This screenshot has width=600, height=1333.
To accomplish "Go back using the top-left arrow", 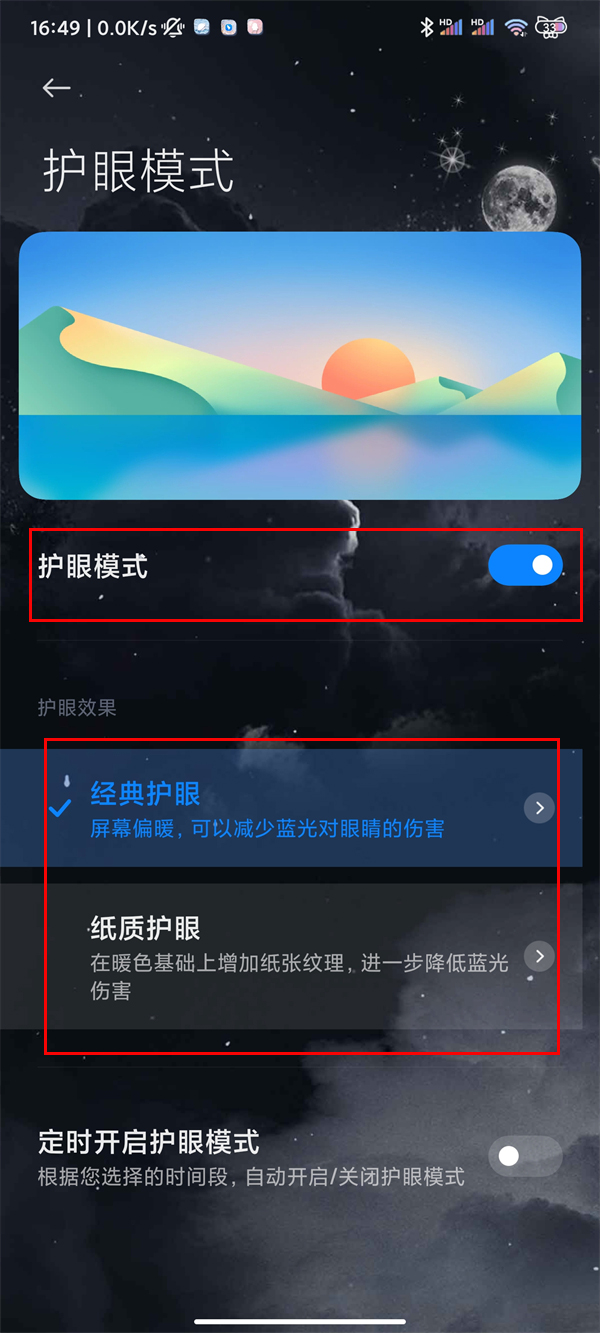I will tap(56, 88).
